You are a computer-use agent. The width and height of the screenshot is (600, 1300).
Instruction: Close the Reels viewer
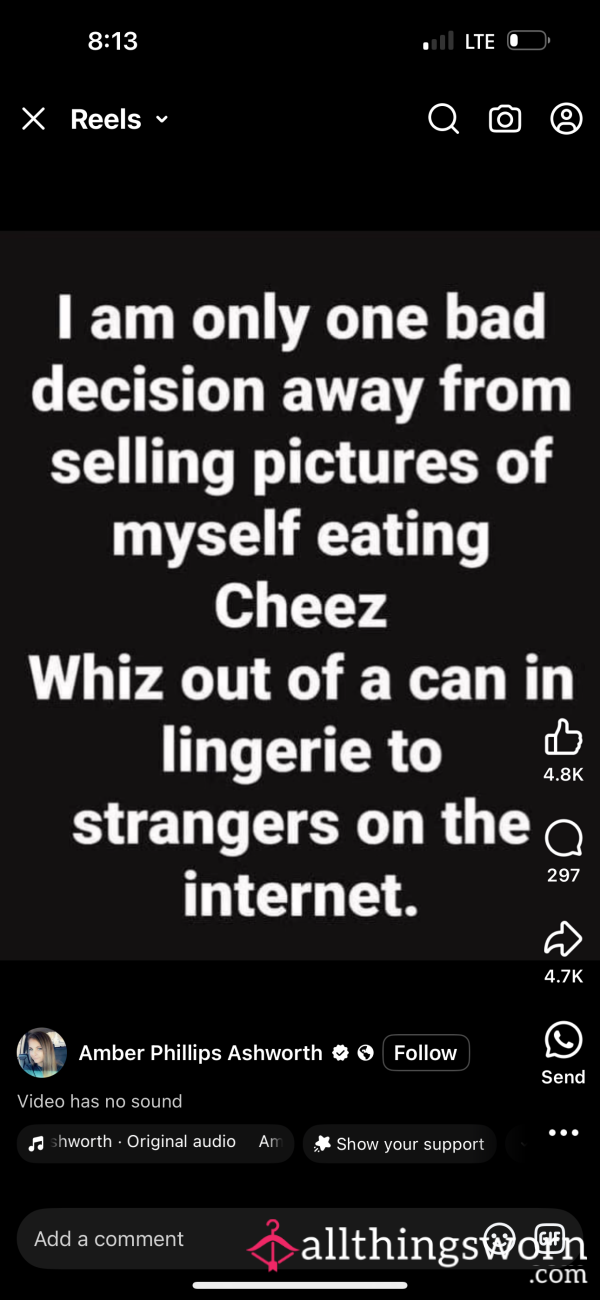tap(33, 120)
